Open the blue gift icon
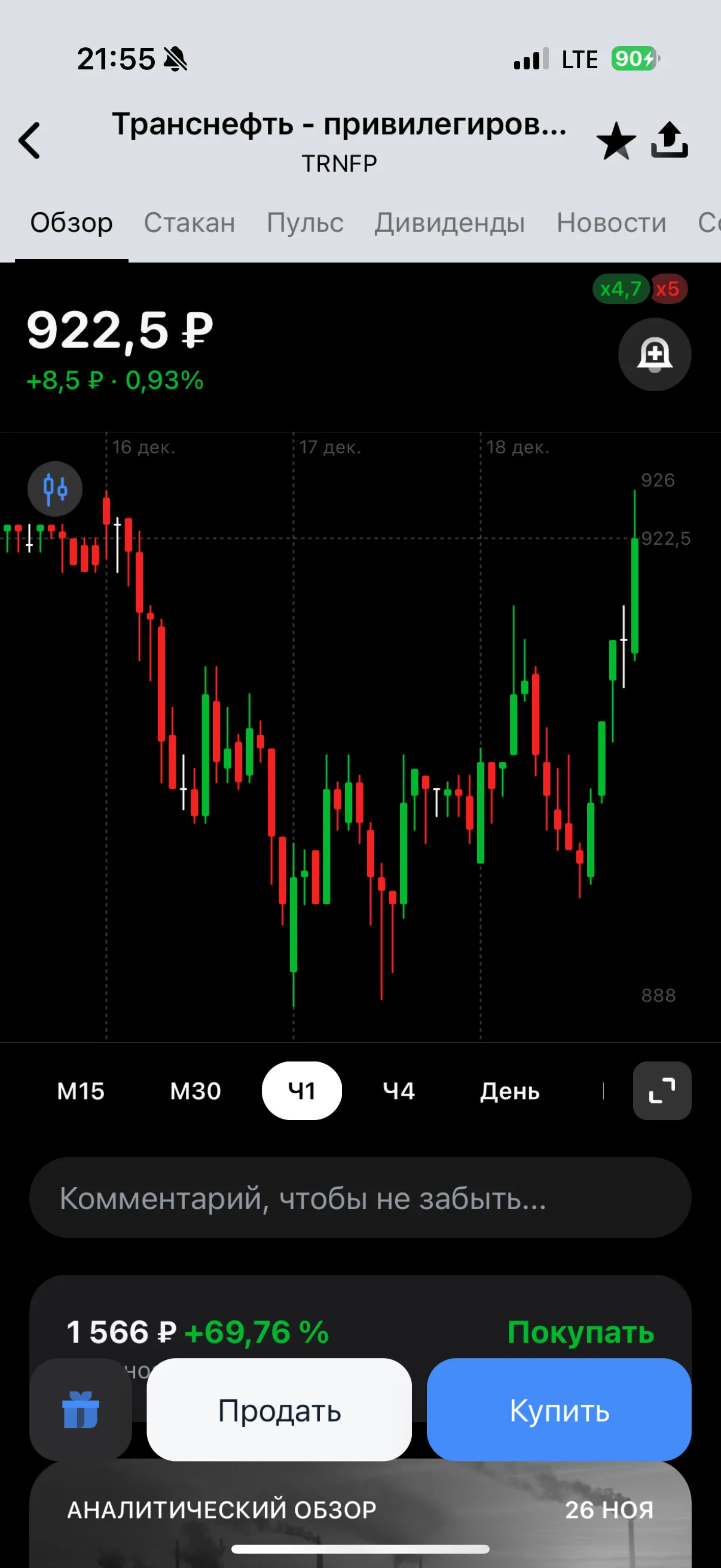721x1568 pixels. click(x=80, y=1410)
